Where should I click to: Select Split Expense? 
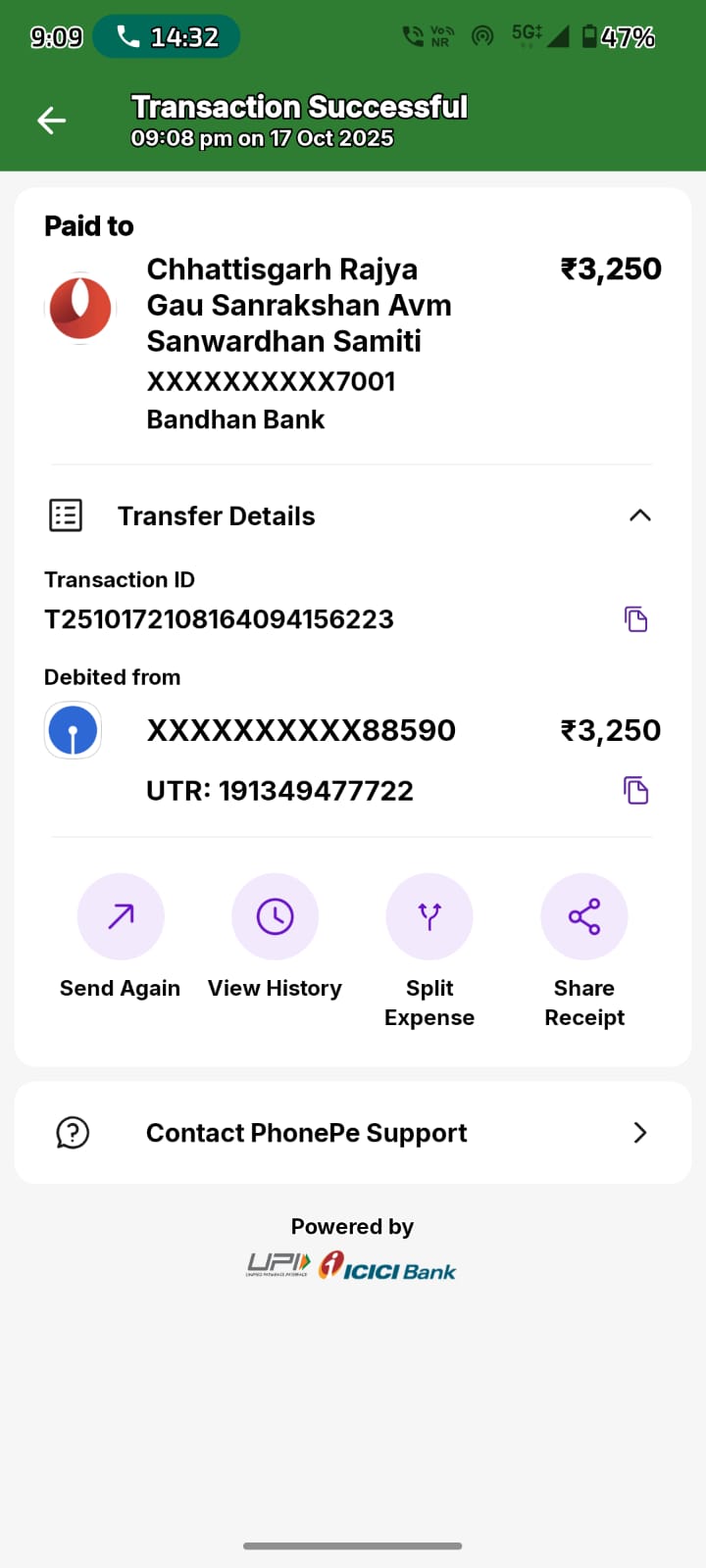click(429, 917)
